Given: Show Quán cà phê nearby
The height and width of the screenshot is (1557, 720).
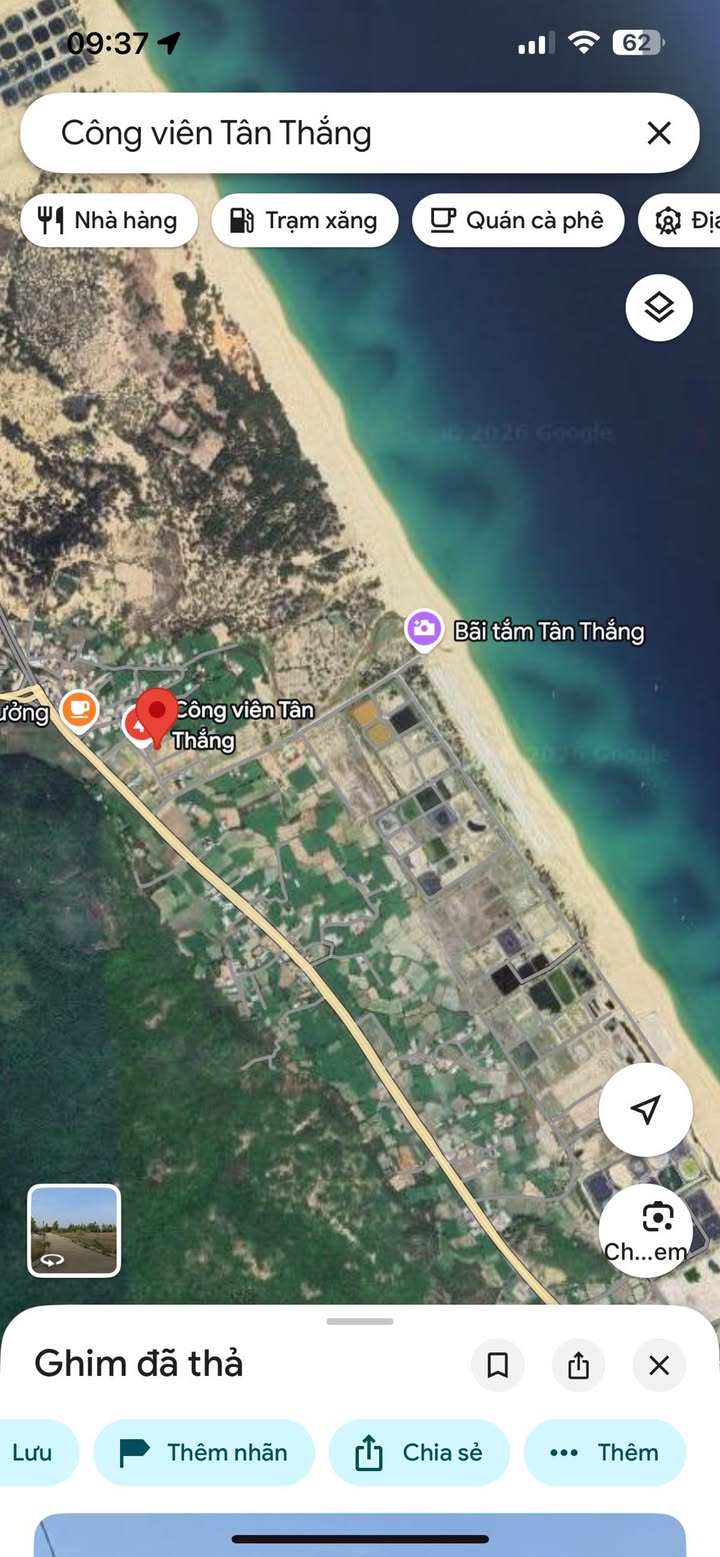Looking at the screenshot, I should click(517, 220).
